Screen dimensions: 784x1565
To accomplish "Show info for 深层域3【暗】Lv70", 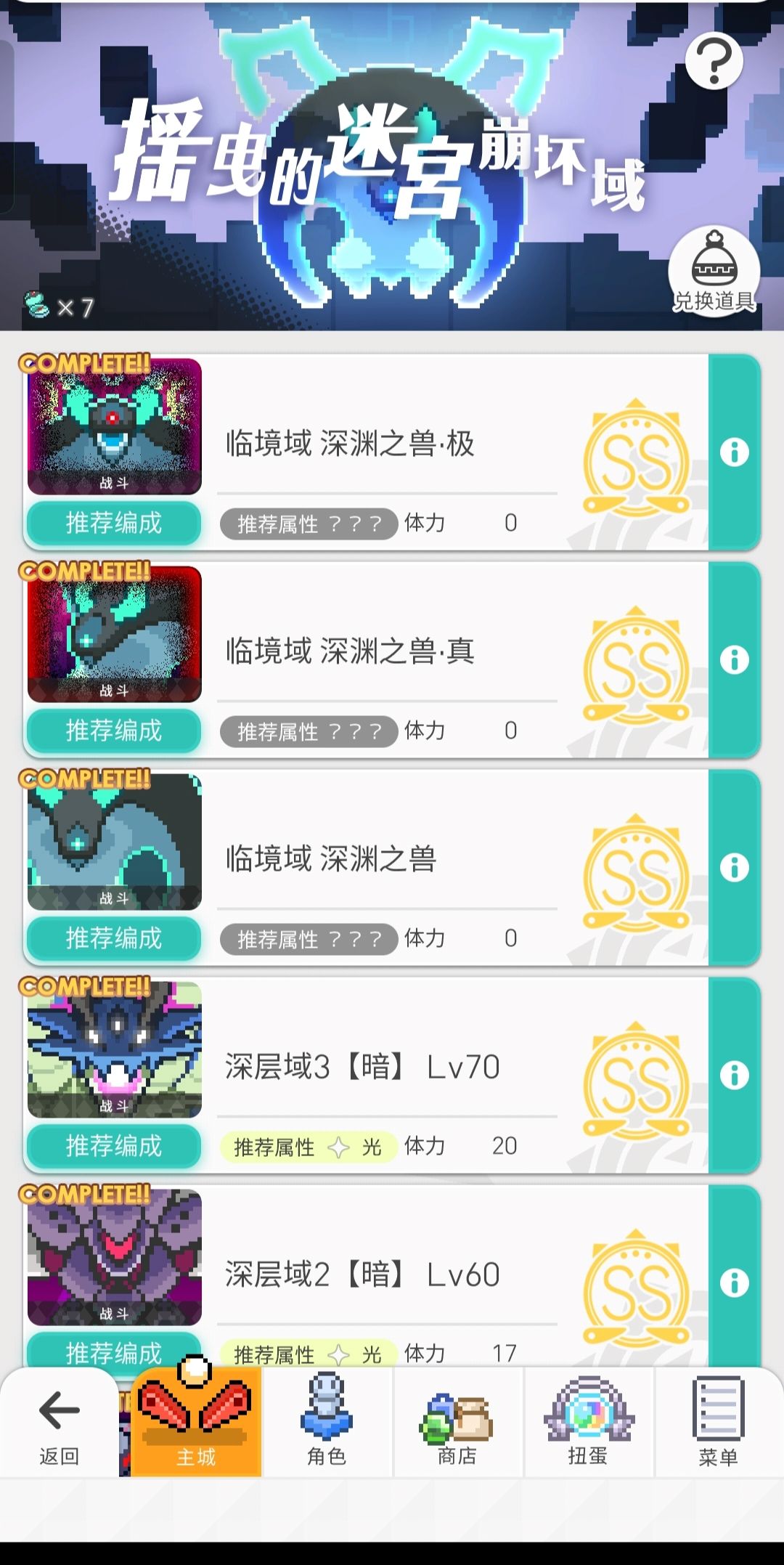I will coord(735,1075).
